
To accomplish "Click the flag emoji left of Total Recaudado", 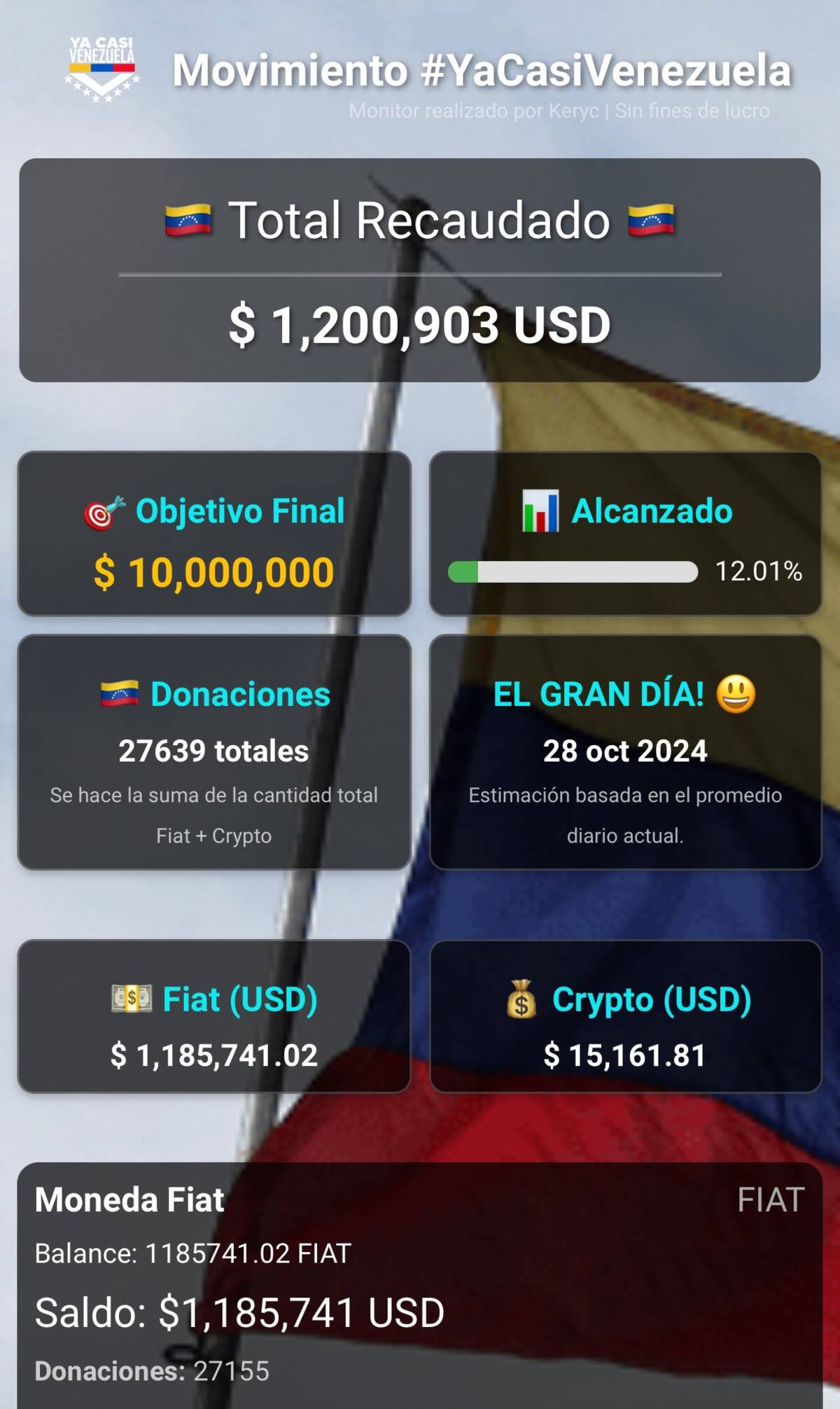I will click(185, 219).
